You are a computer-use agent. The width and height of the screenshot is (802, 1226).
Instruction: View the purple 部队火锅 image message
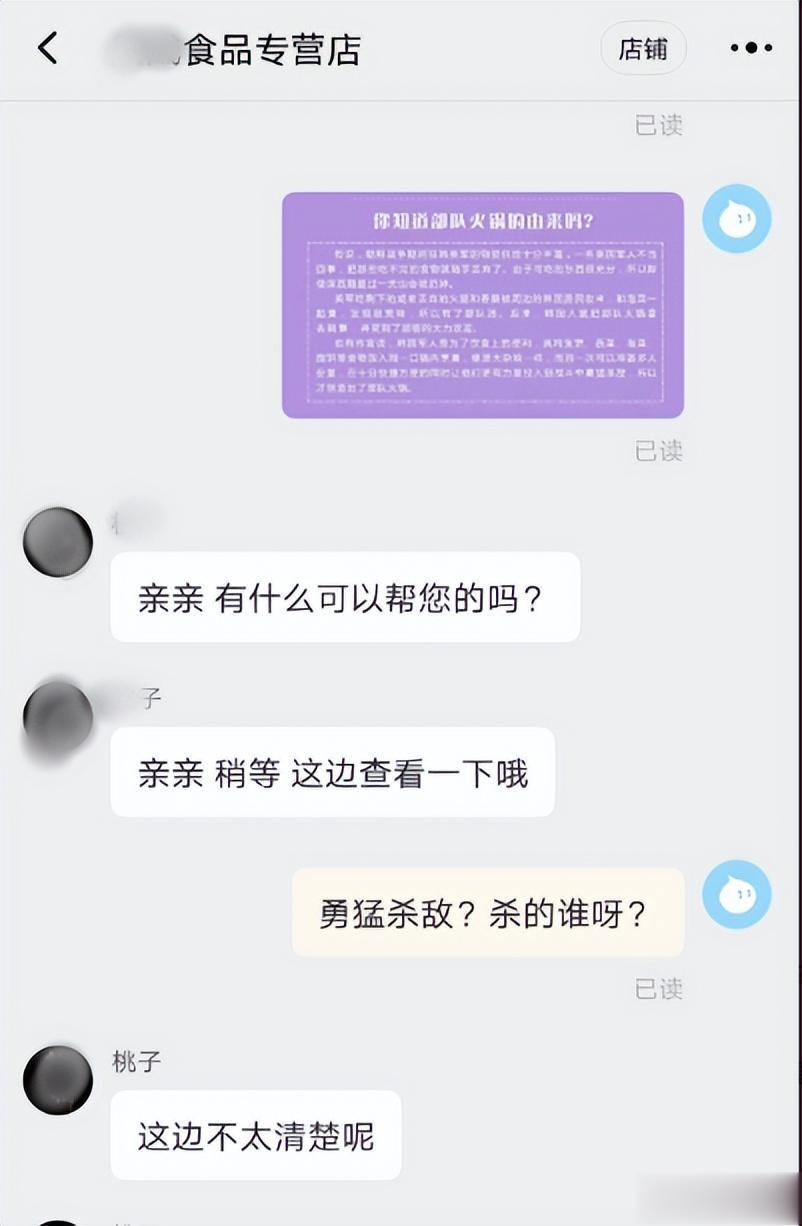(x=483, y=305)
